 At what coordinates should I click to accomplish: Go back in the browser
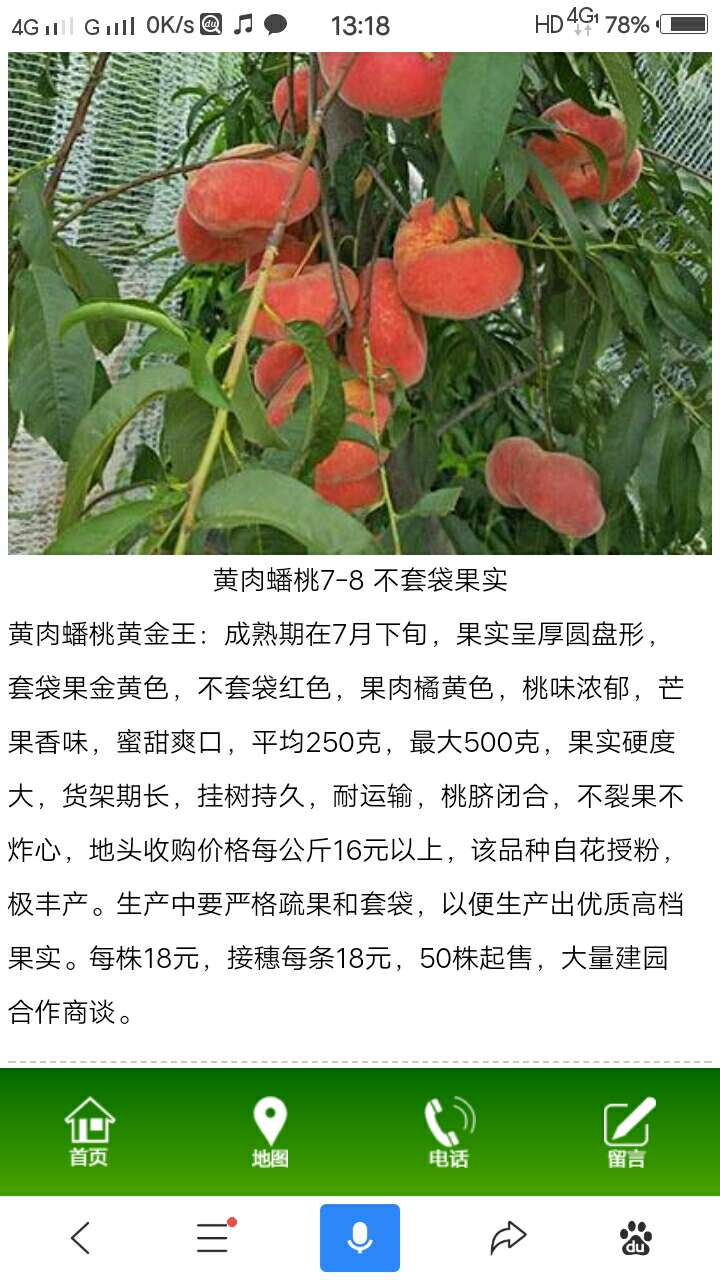coord(81,1238)
